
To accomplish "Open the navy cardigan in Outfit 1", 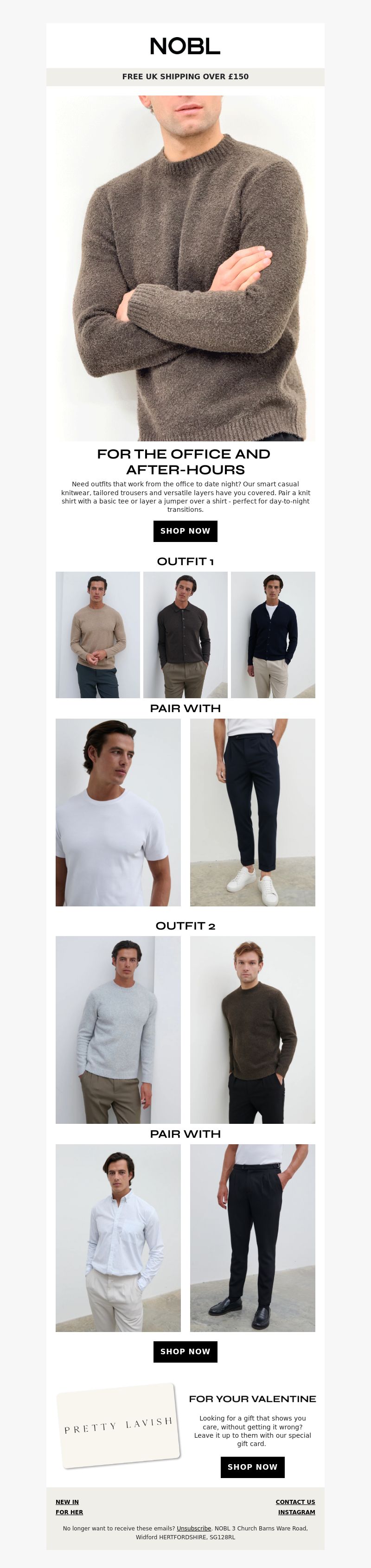I will coord(273,634).
